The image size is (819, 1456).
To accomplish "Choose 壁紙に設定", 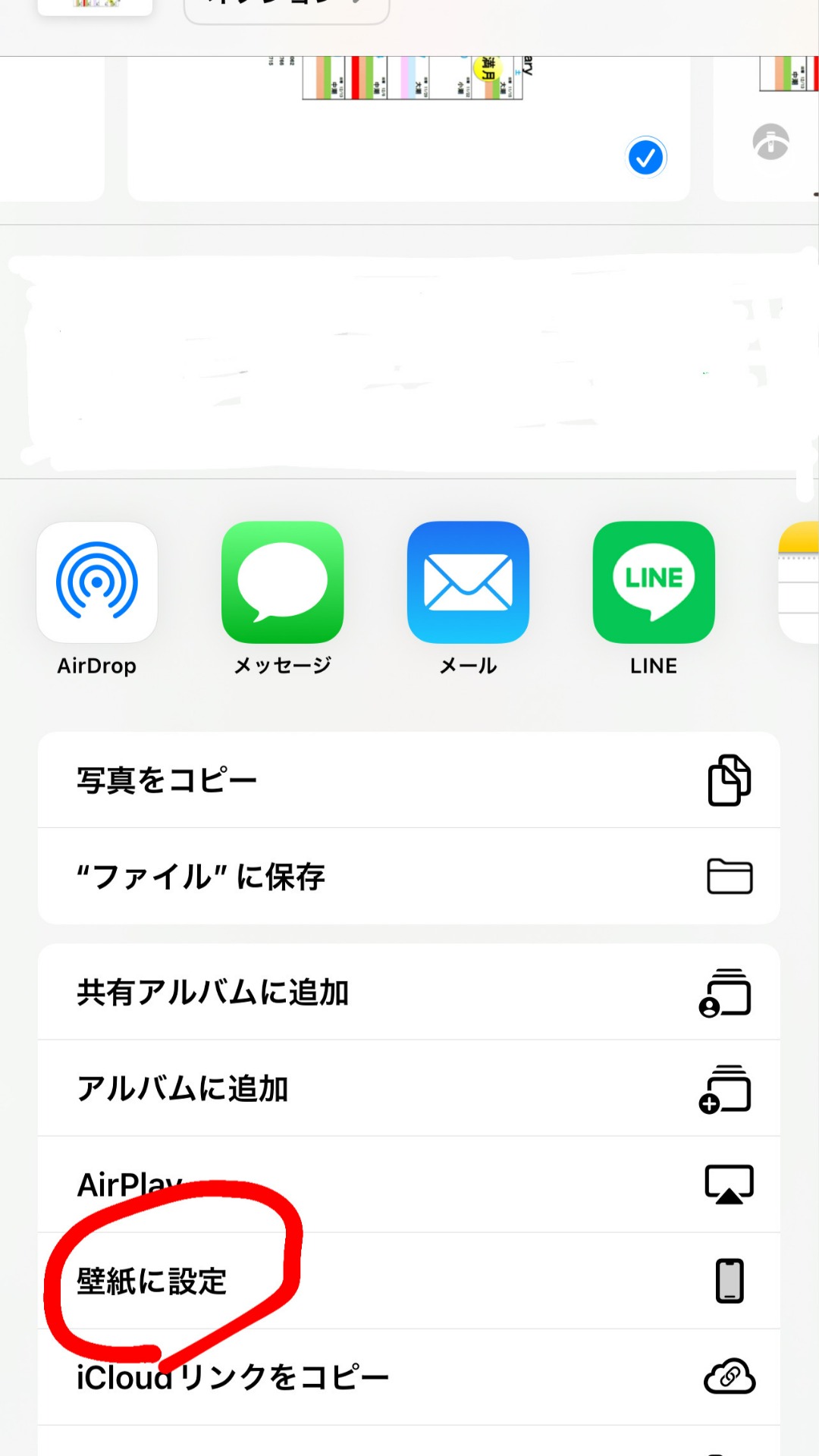I will (x=409, y=1281).
